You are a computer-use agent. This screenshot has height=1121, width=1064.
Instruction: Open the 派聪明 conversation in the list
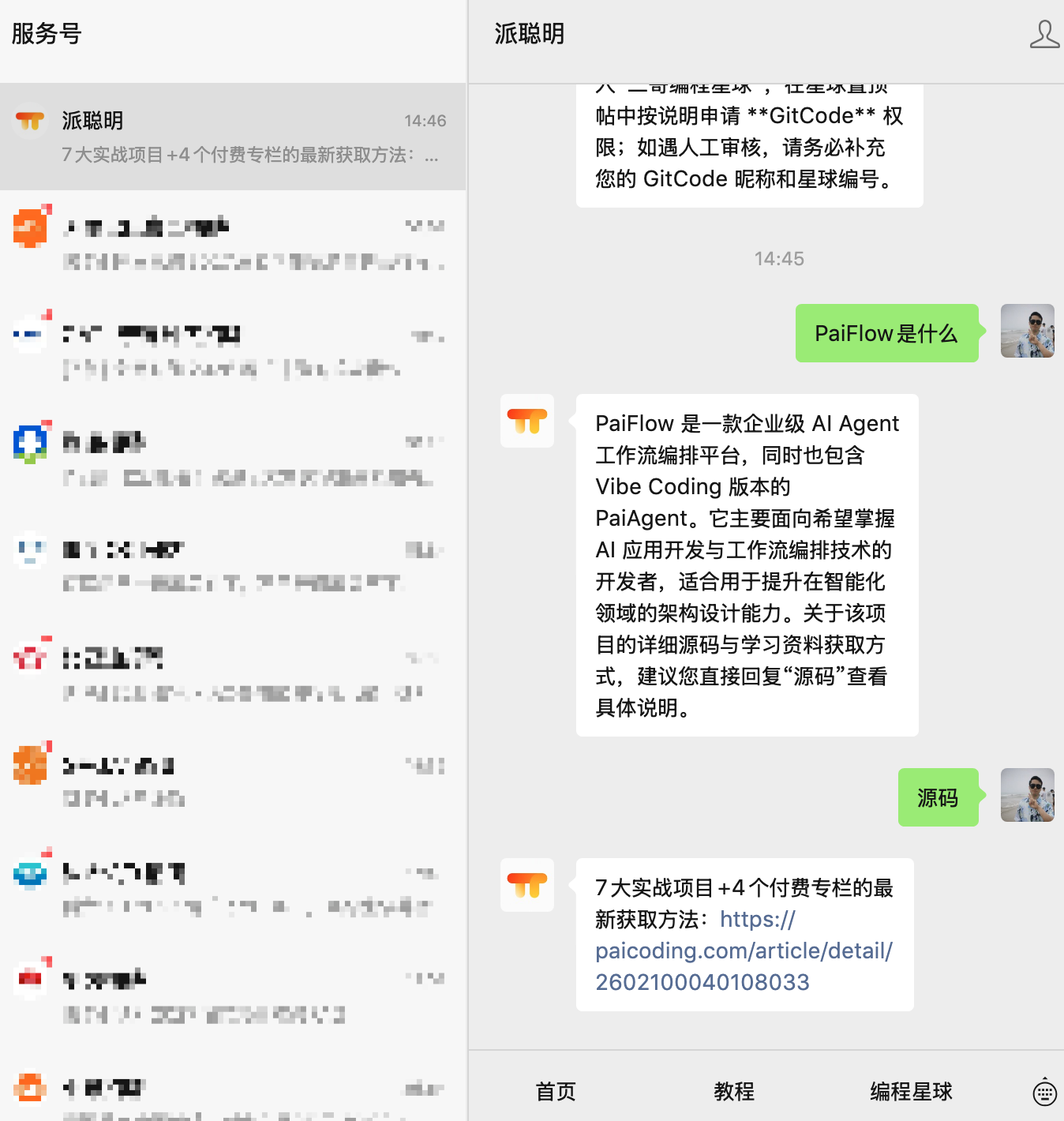pos(233,137)
